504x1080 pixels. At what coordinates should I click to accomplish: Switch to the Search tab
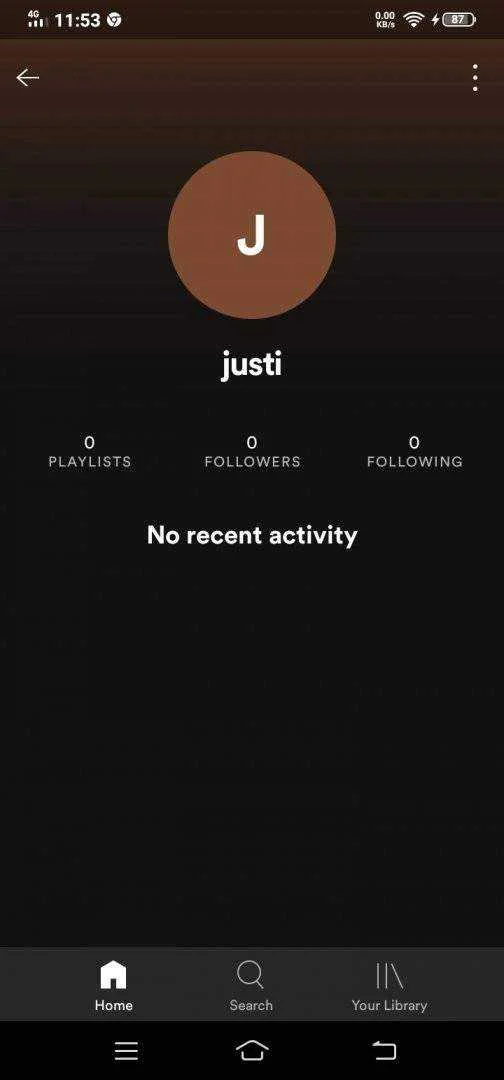click(x=251, y=986)
